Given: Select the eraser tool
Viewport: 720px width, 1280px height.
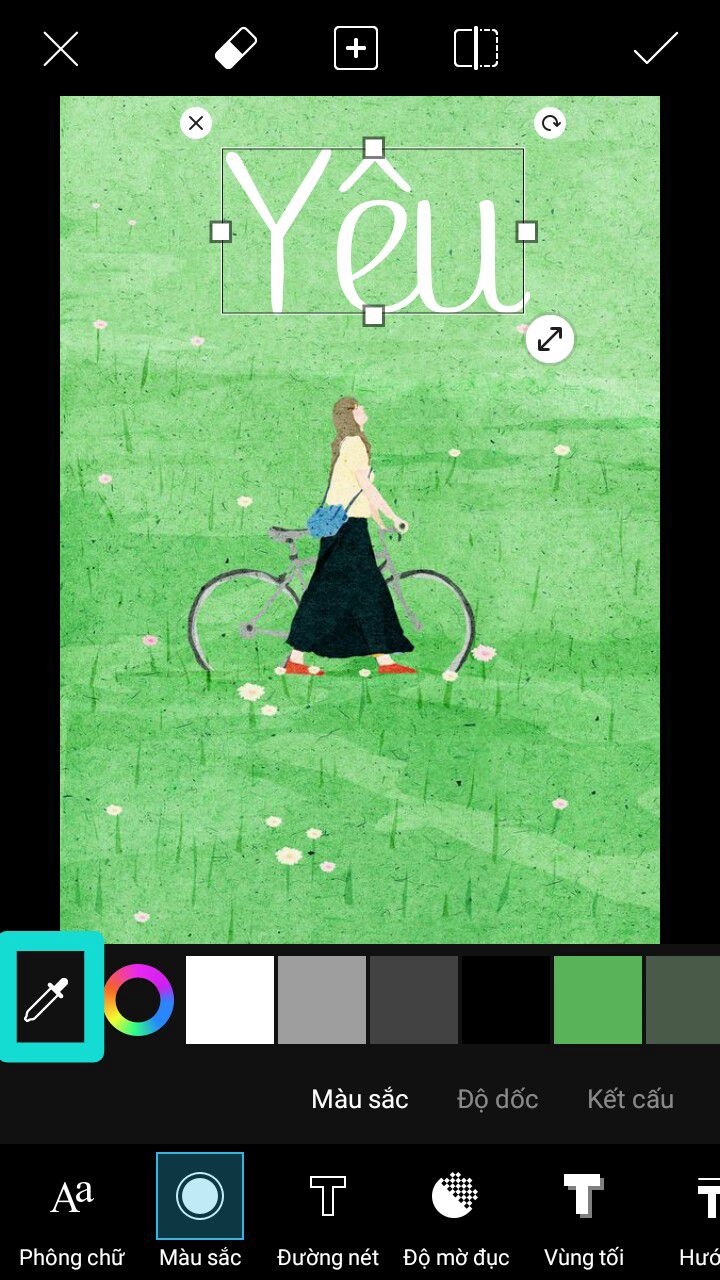Looking at the screenshot, I should (x=236, y=48).
